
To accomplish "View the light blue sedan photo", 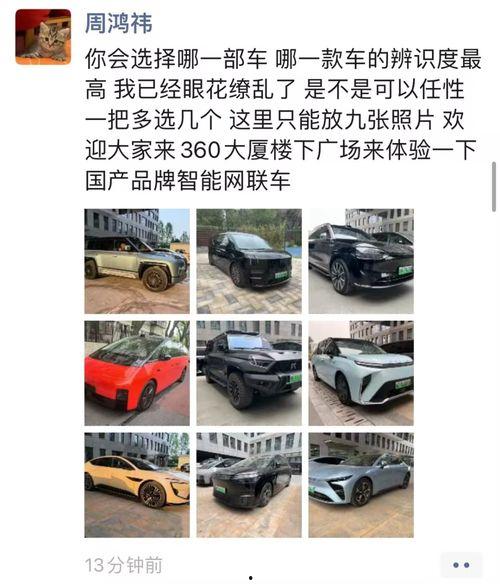I will 361,485.
